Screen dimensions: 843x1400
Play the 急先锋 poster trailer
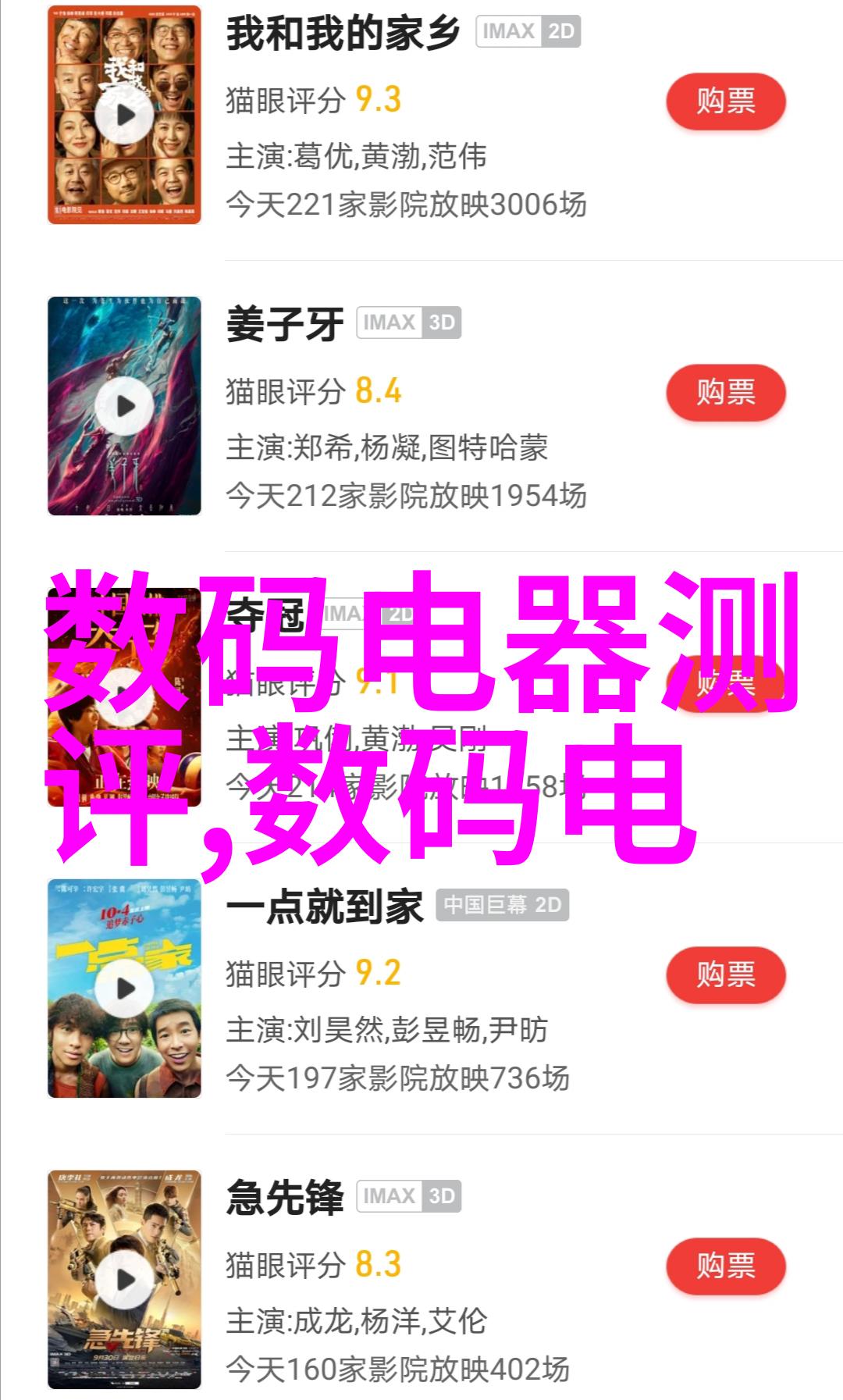pos(125,1280)
